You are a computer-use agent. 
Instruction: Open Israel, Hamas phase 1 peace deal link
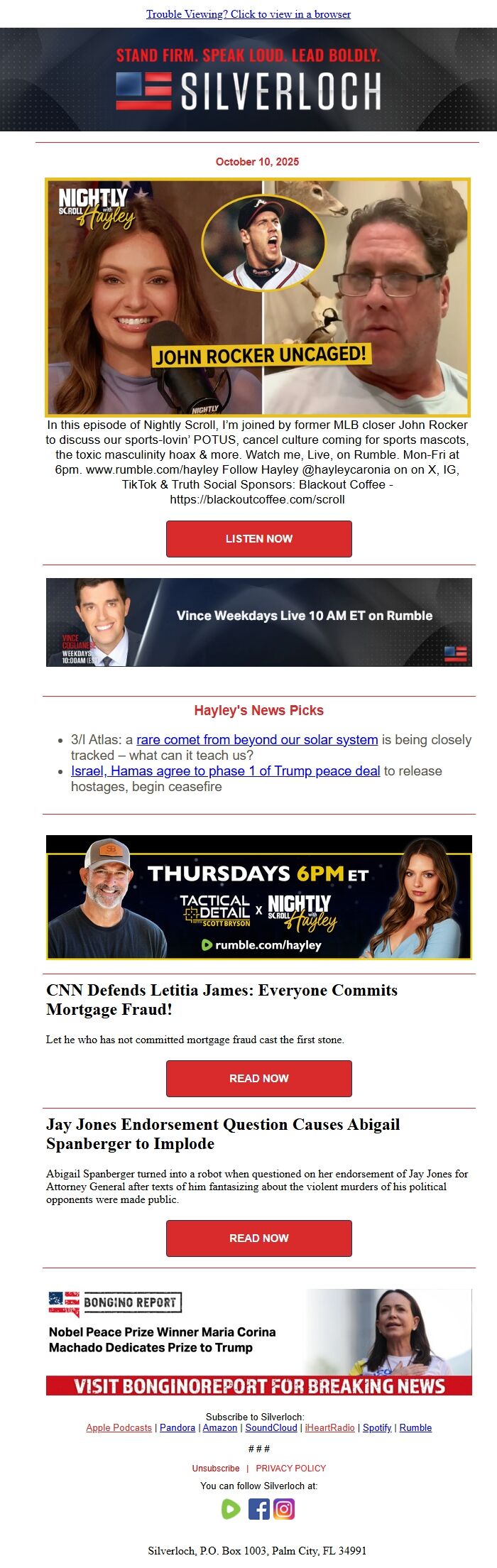pos(225,771)
